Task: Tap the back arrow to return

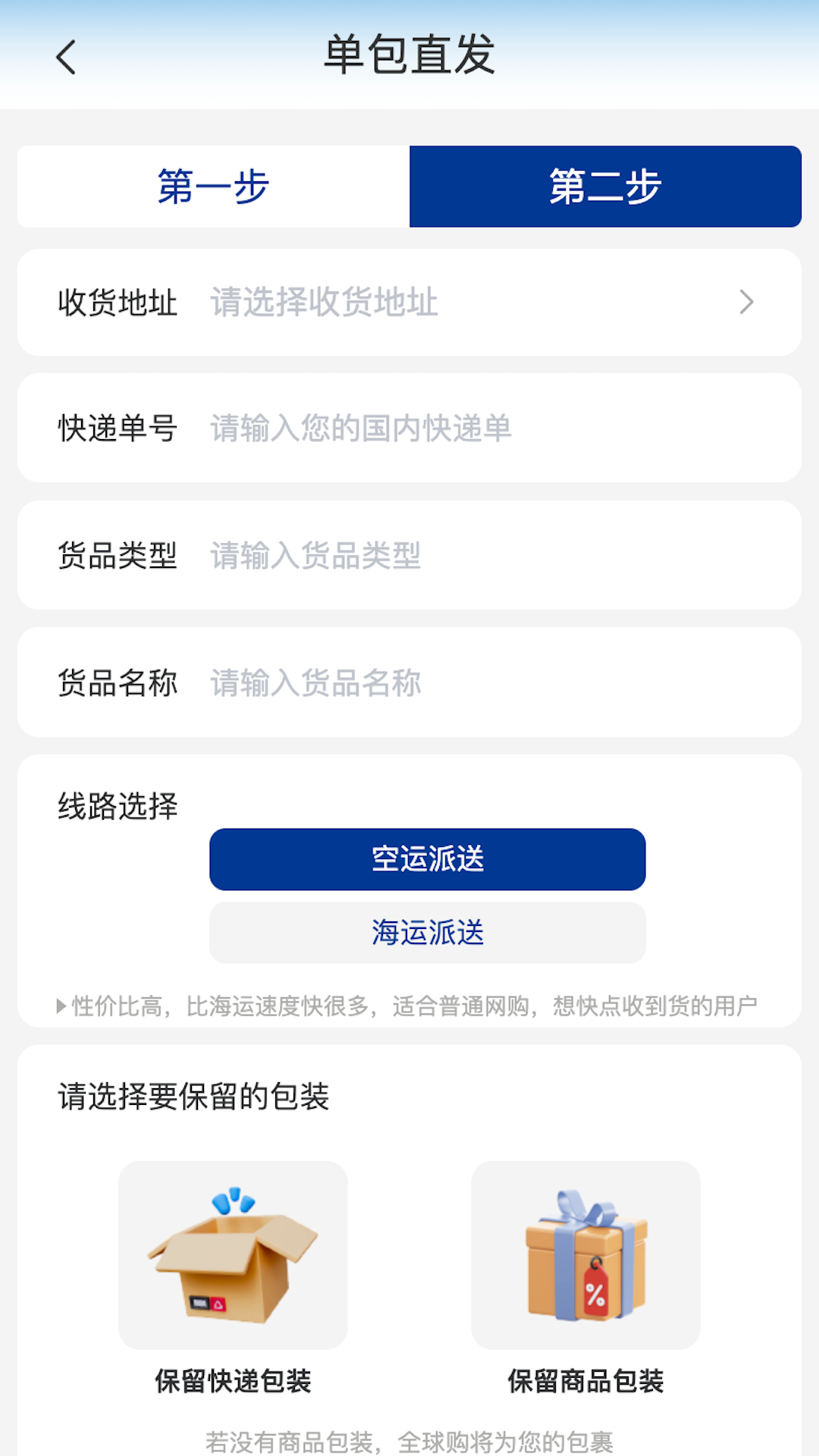Action: [64, 58]
